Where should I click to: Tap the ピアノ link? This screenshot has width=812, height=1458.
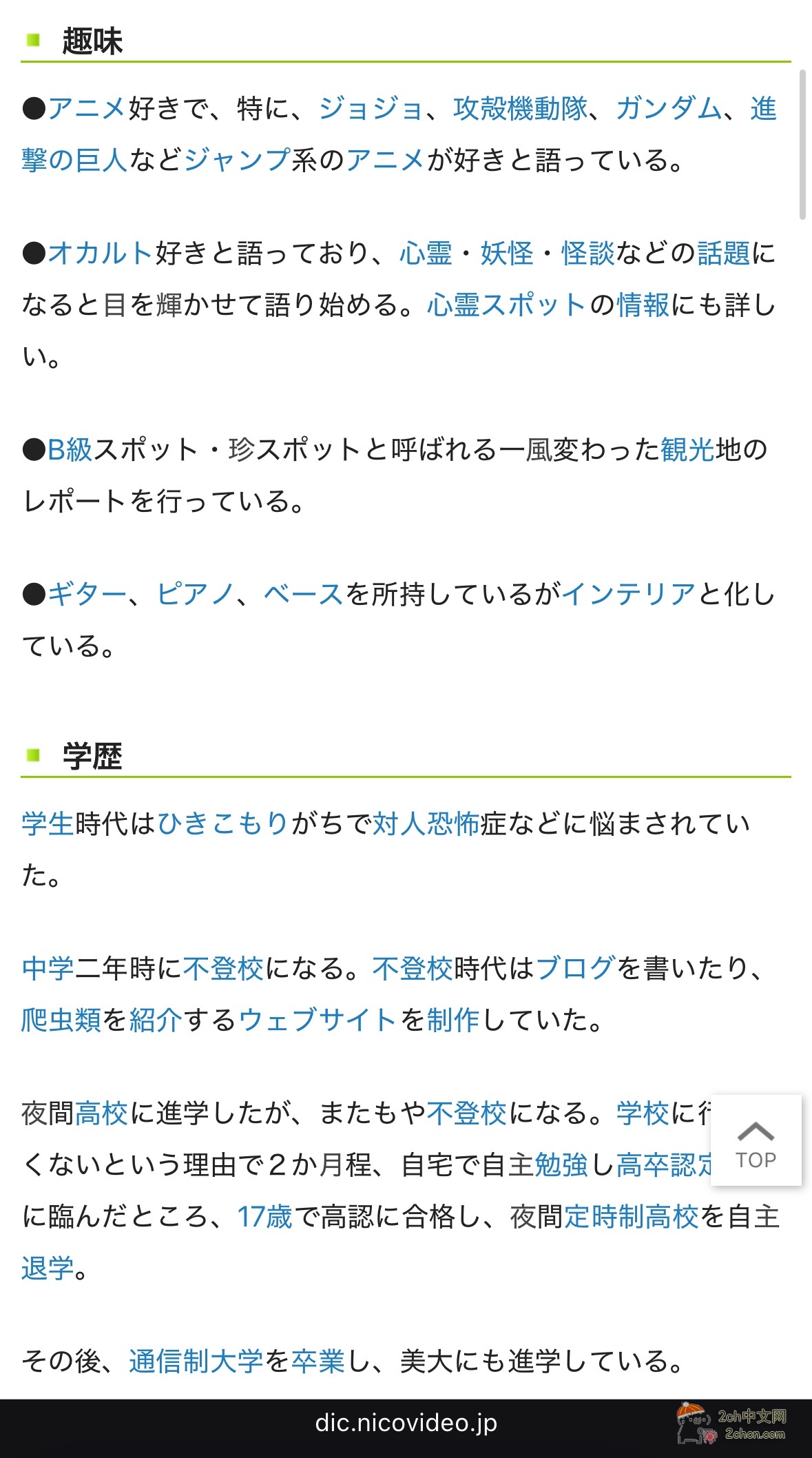click(x=196, y=595)
